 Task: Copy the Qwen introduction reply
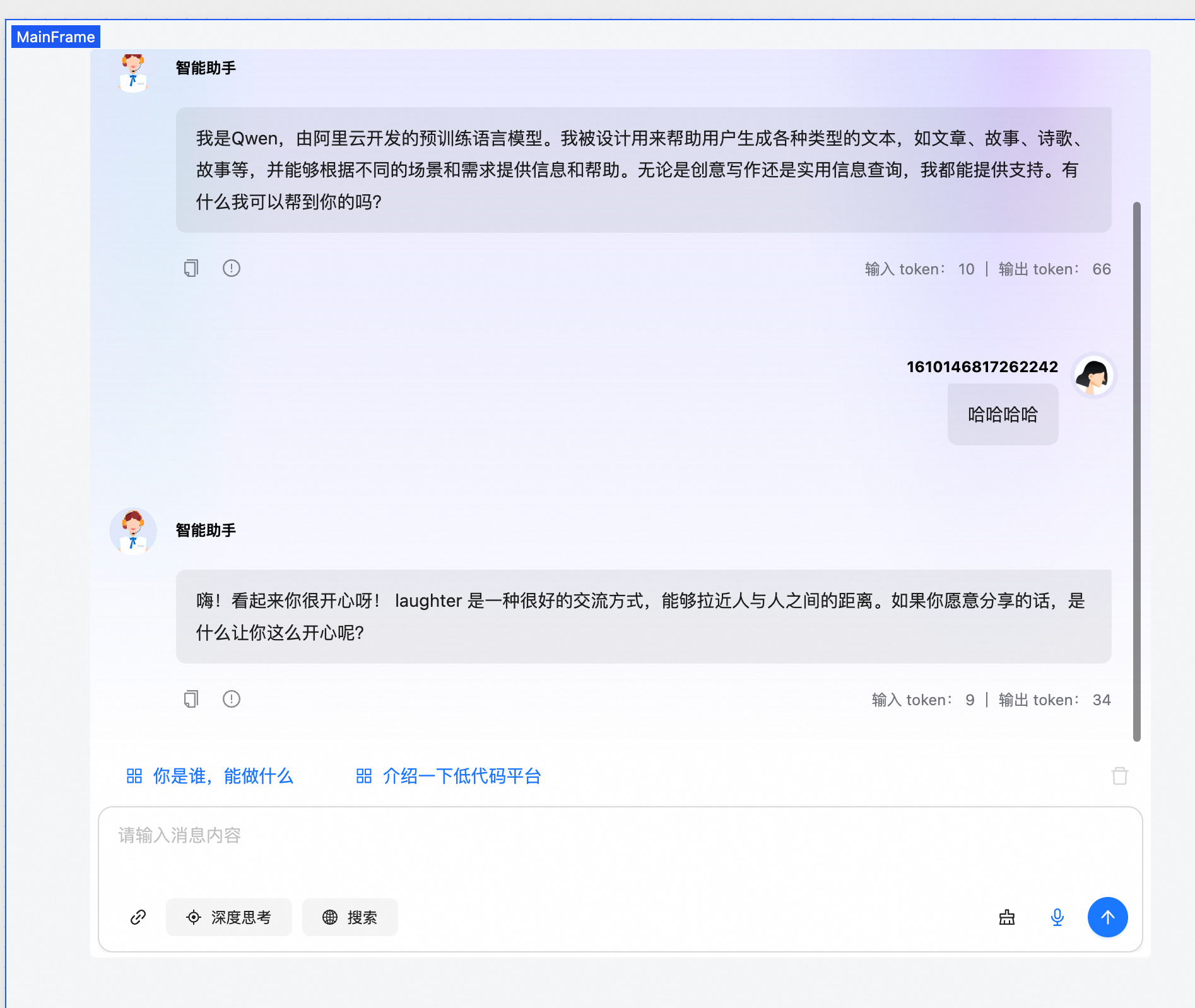(191, 268)
